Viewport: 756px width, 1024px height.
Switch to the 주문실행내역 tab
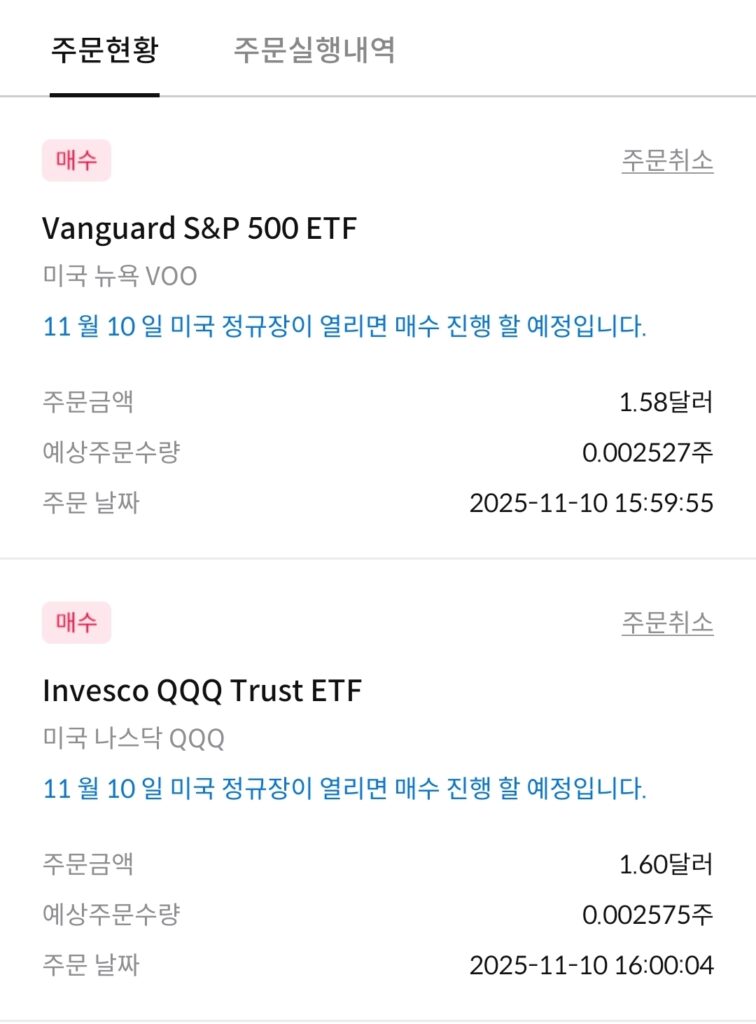(x=314, y=51)
